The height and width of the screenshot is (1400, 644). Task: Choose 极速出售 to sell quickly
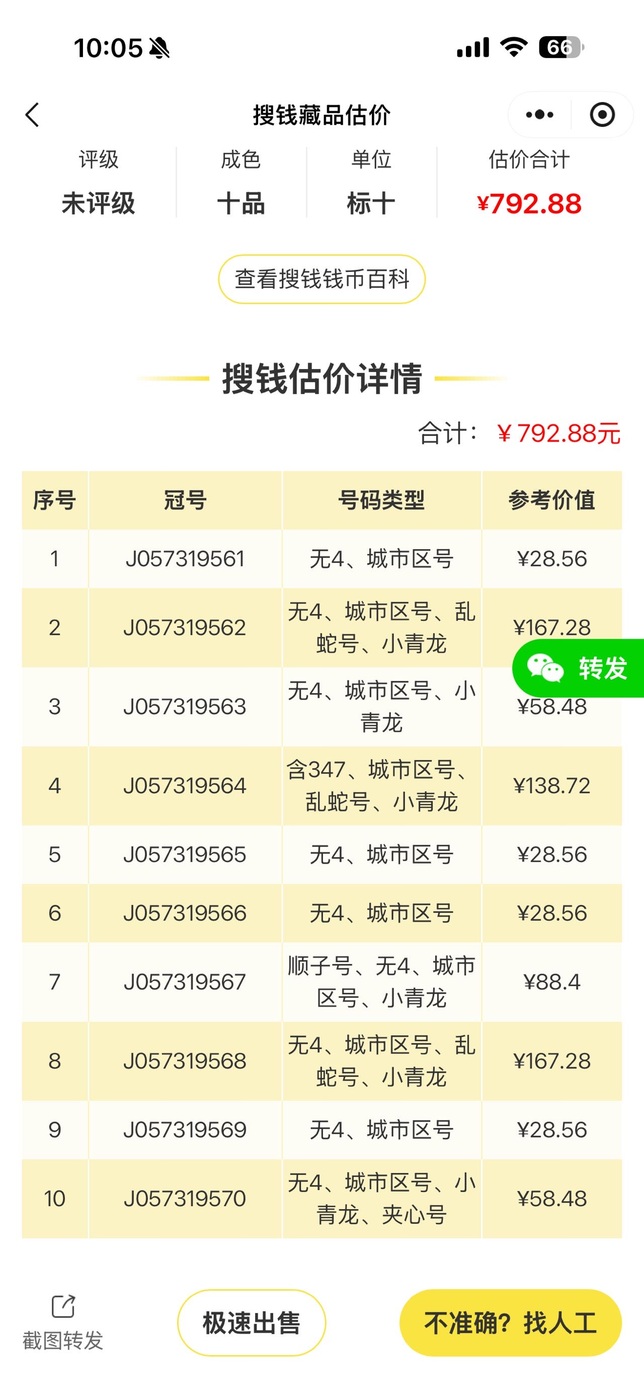click(x=252, y=1323)
